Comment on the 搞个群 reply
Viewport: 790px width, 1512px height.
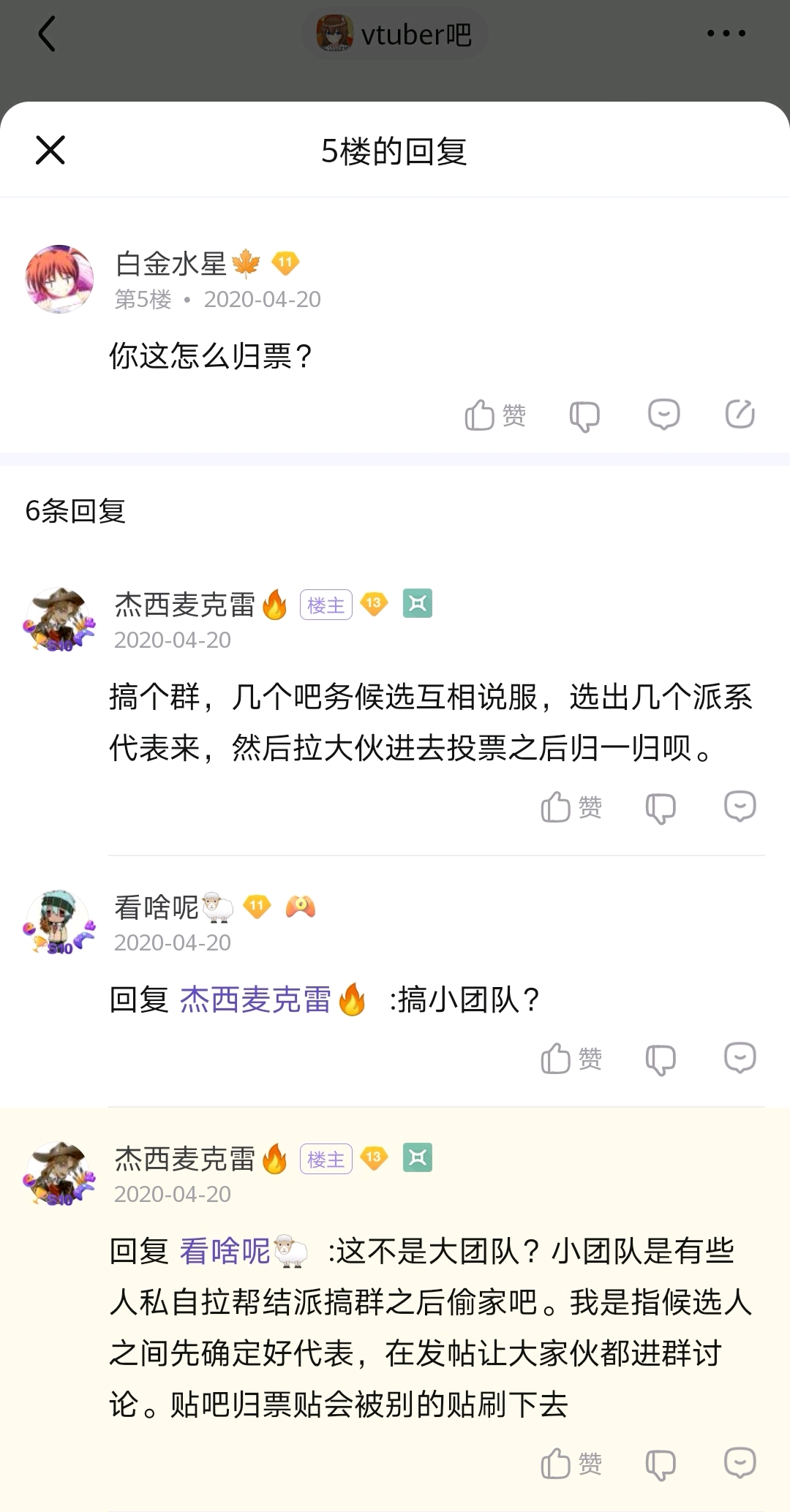tap(740, 806)
